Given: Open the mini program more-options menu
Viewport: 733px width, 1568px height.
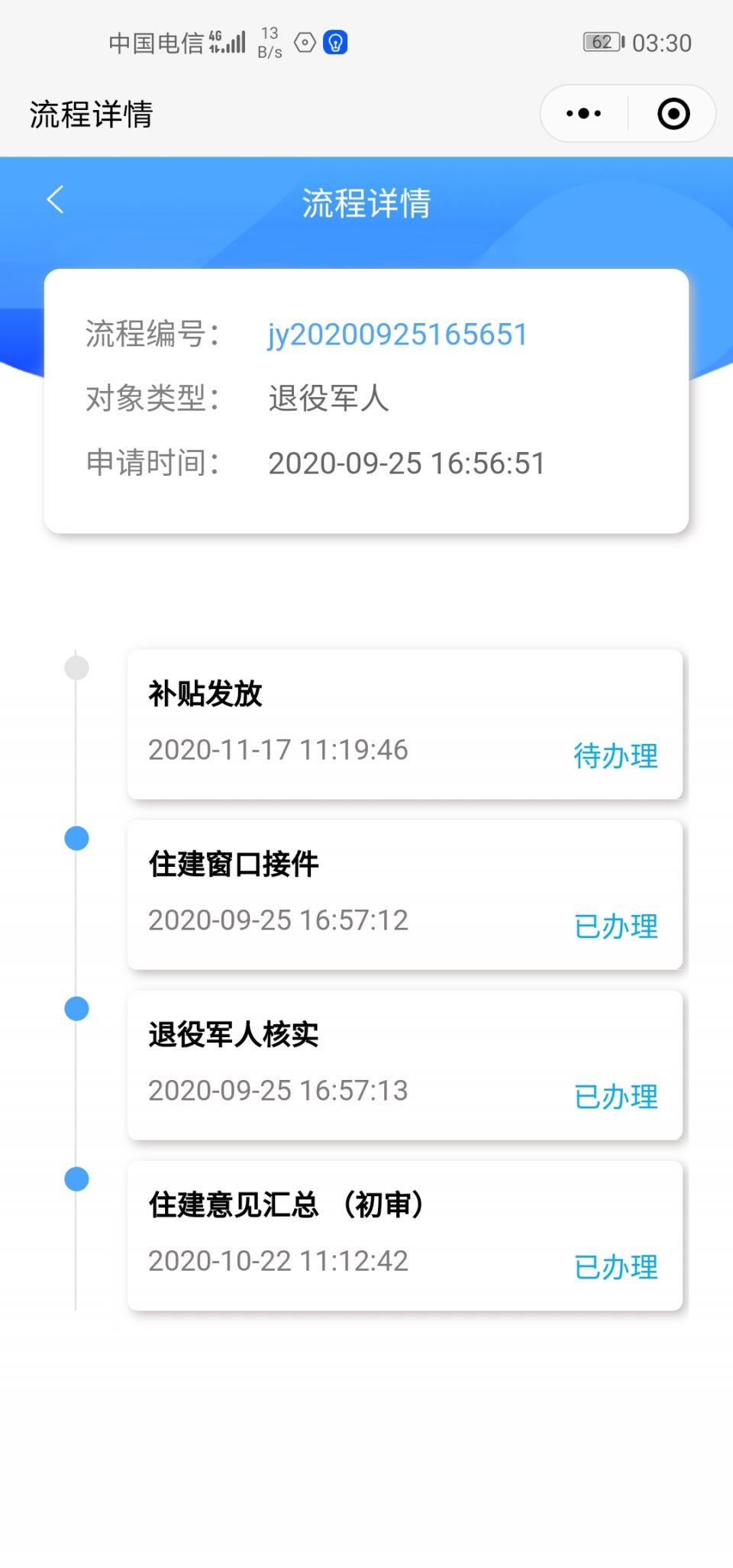Looking at the screenshot, I should click(x=584, y=114).
